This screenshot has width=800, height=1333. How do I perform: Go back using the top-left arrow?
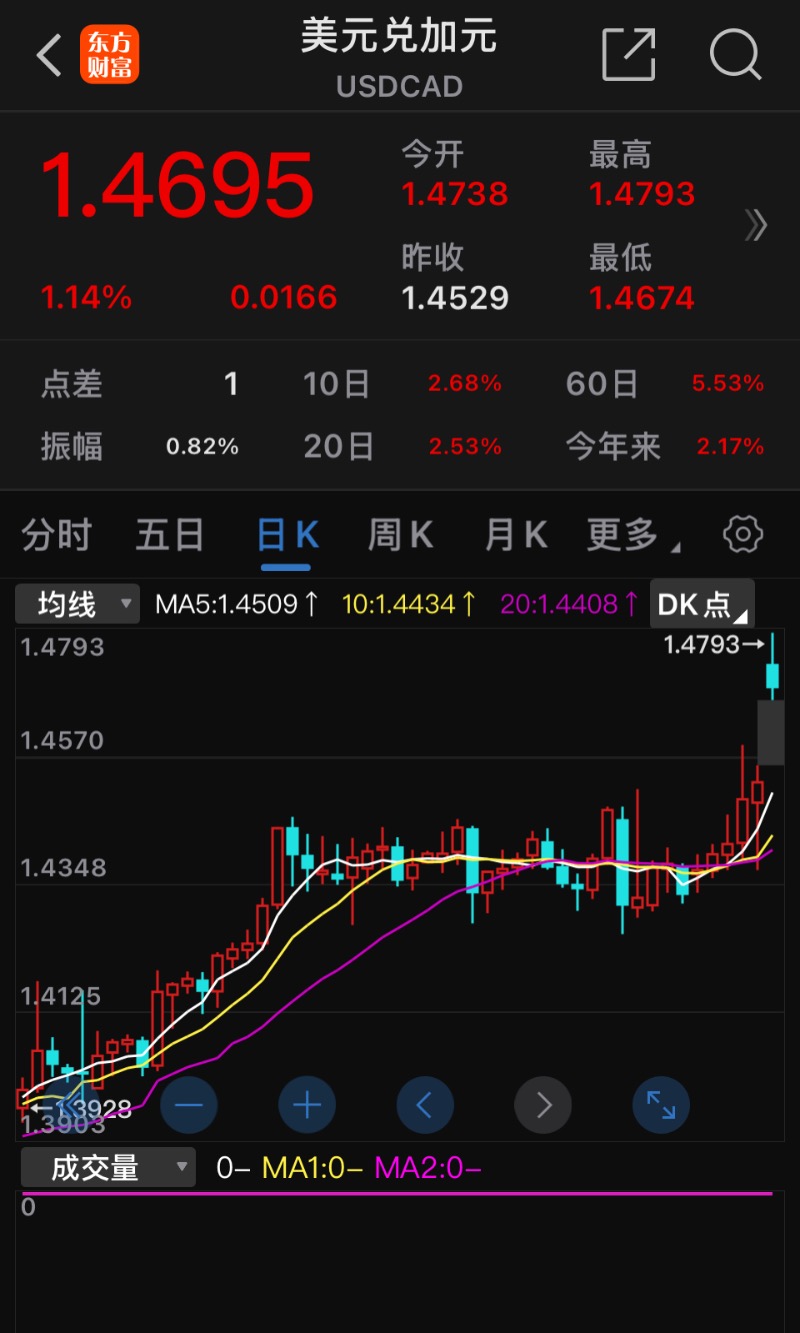49,55
